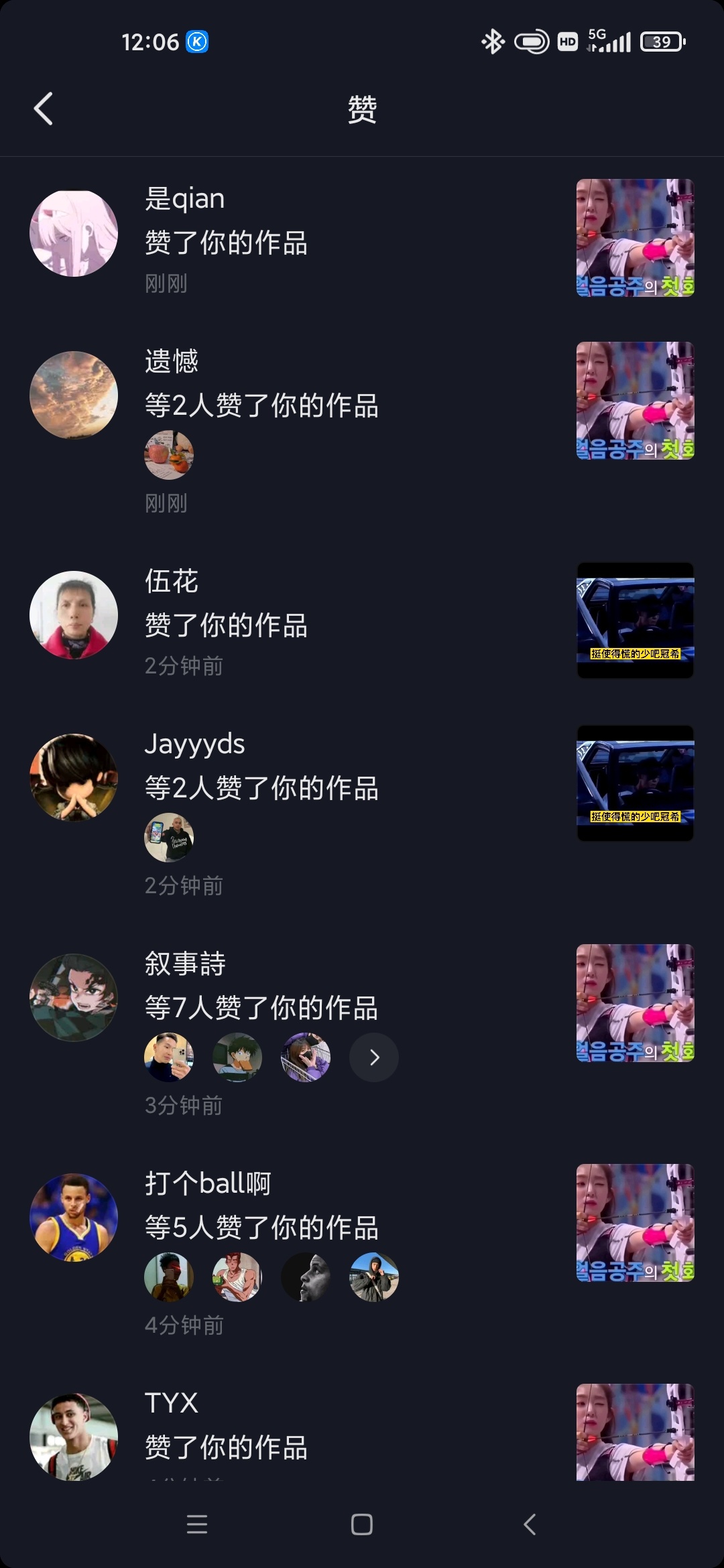The width and height of the screenshot is (724, 1568).
Task: Tap the small liker avatar under Jayyyds
Action: [169, 838]
